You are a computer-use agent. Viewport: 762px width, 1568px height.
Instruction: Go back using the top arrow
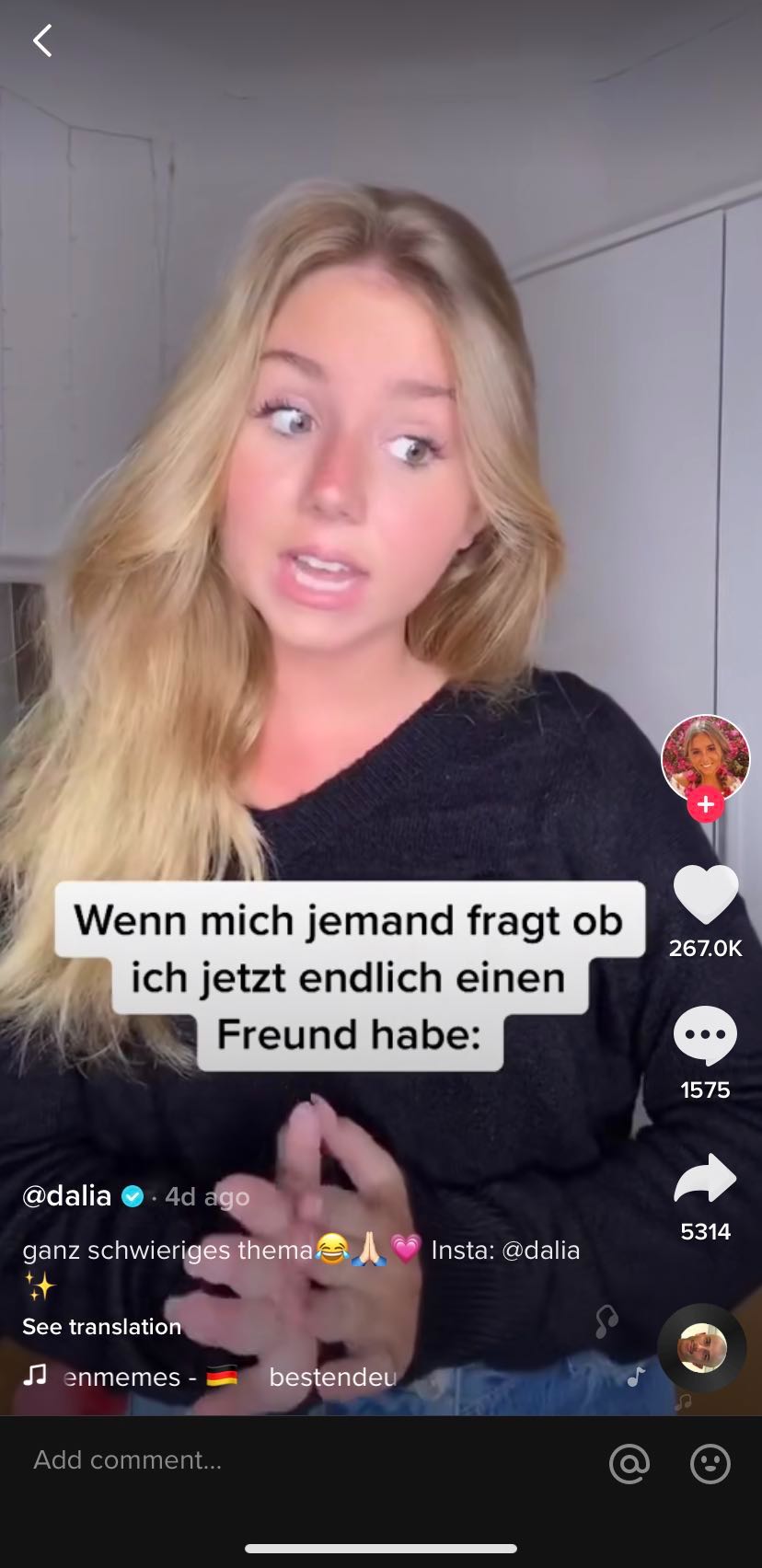[x=42, y=40]
